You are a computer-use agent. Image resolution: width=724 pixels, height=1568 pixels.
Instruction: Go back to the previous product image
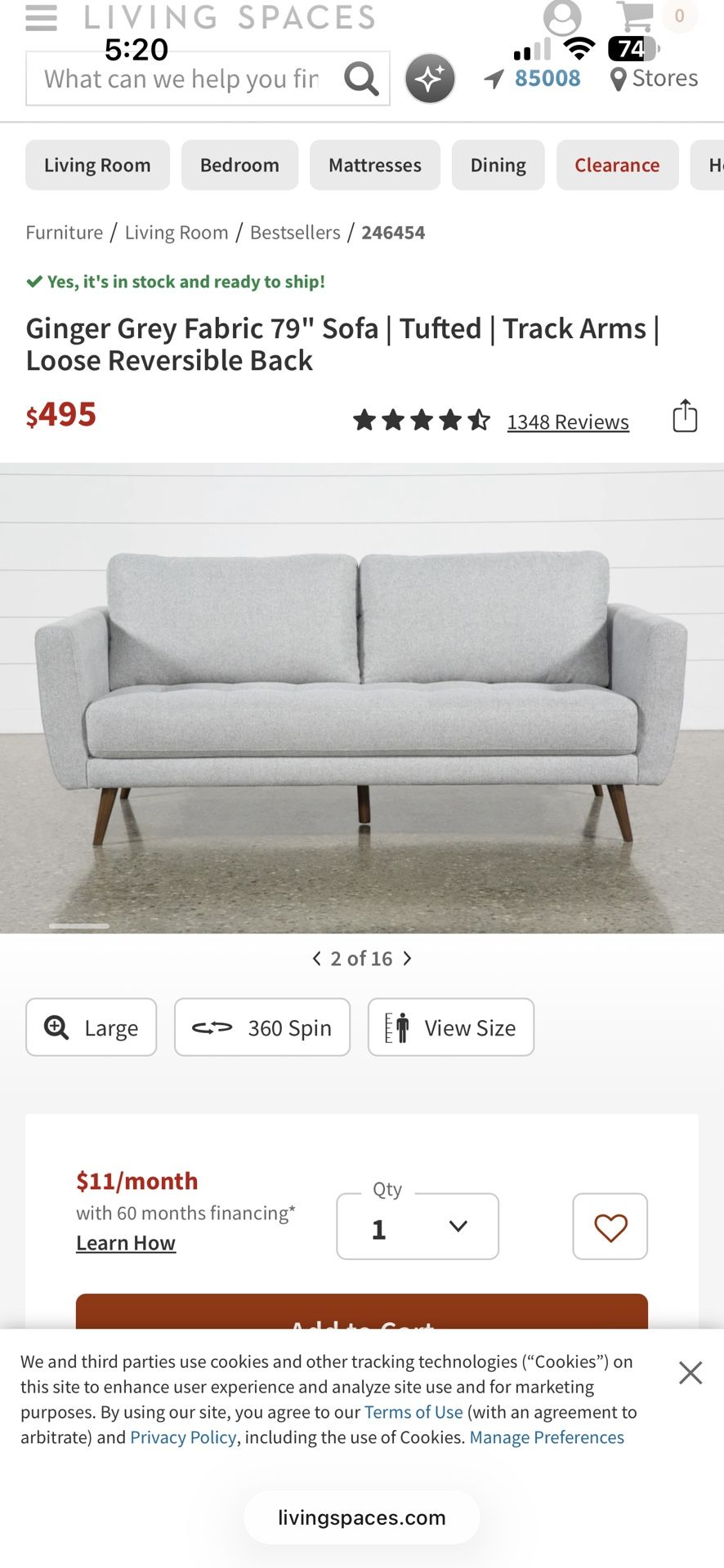click(317, 958)
